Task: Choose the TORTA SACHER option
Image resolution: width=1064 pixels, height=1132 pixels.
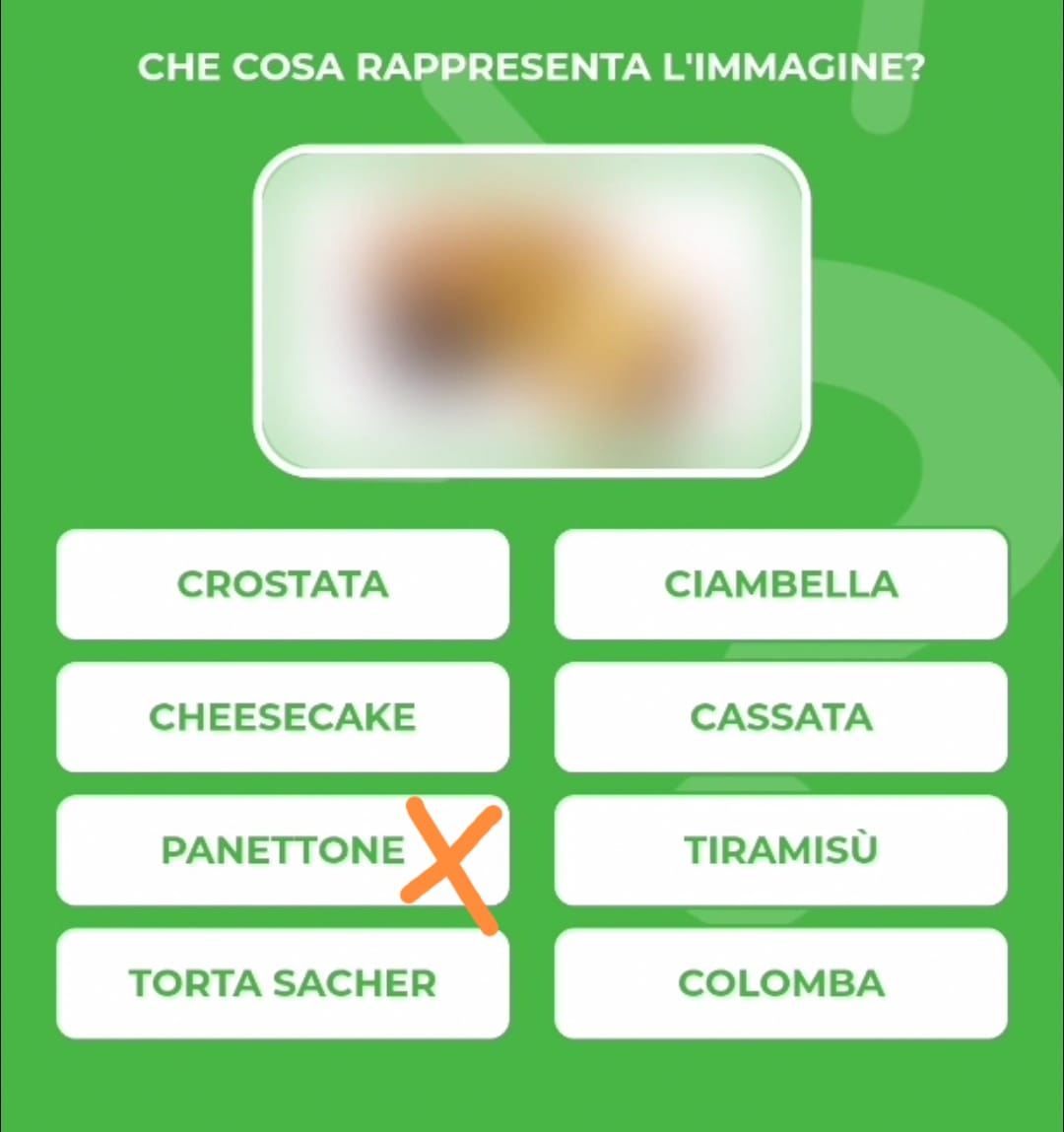Action: tap(283, 983)
